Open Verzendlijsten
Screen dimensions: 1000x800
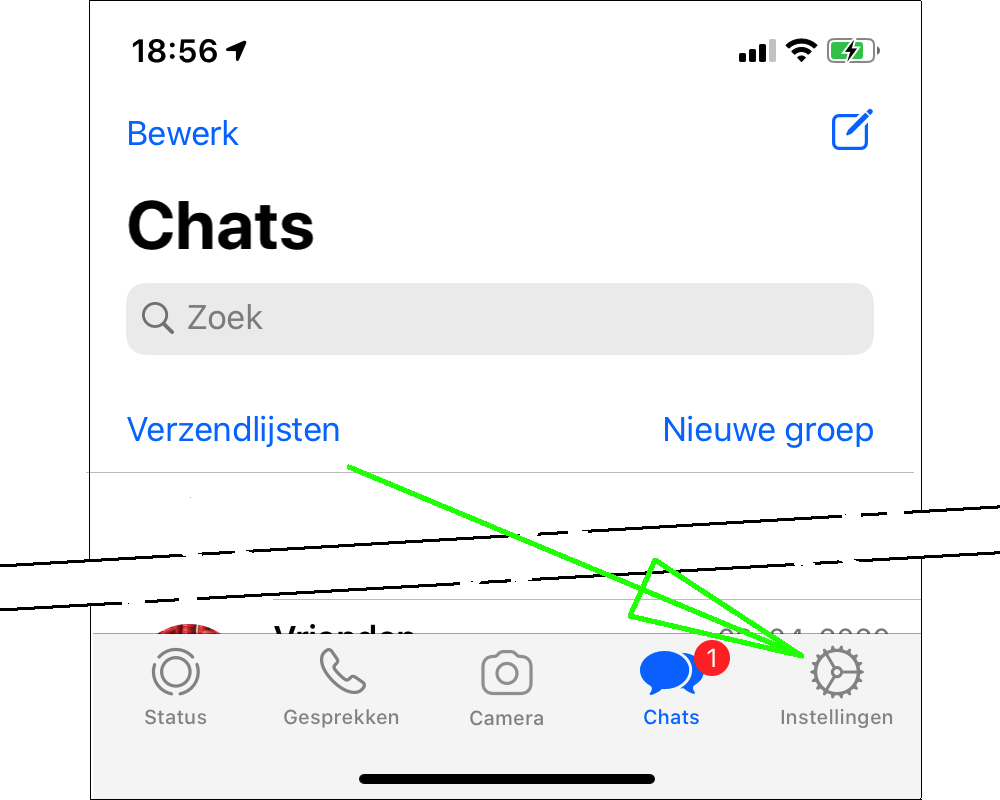(x=234, y=430)
